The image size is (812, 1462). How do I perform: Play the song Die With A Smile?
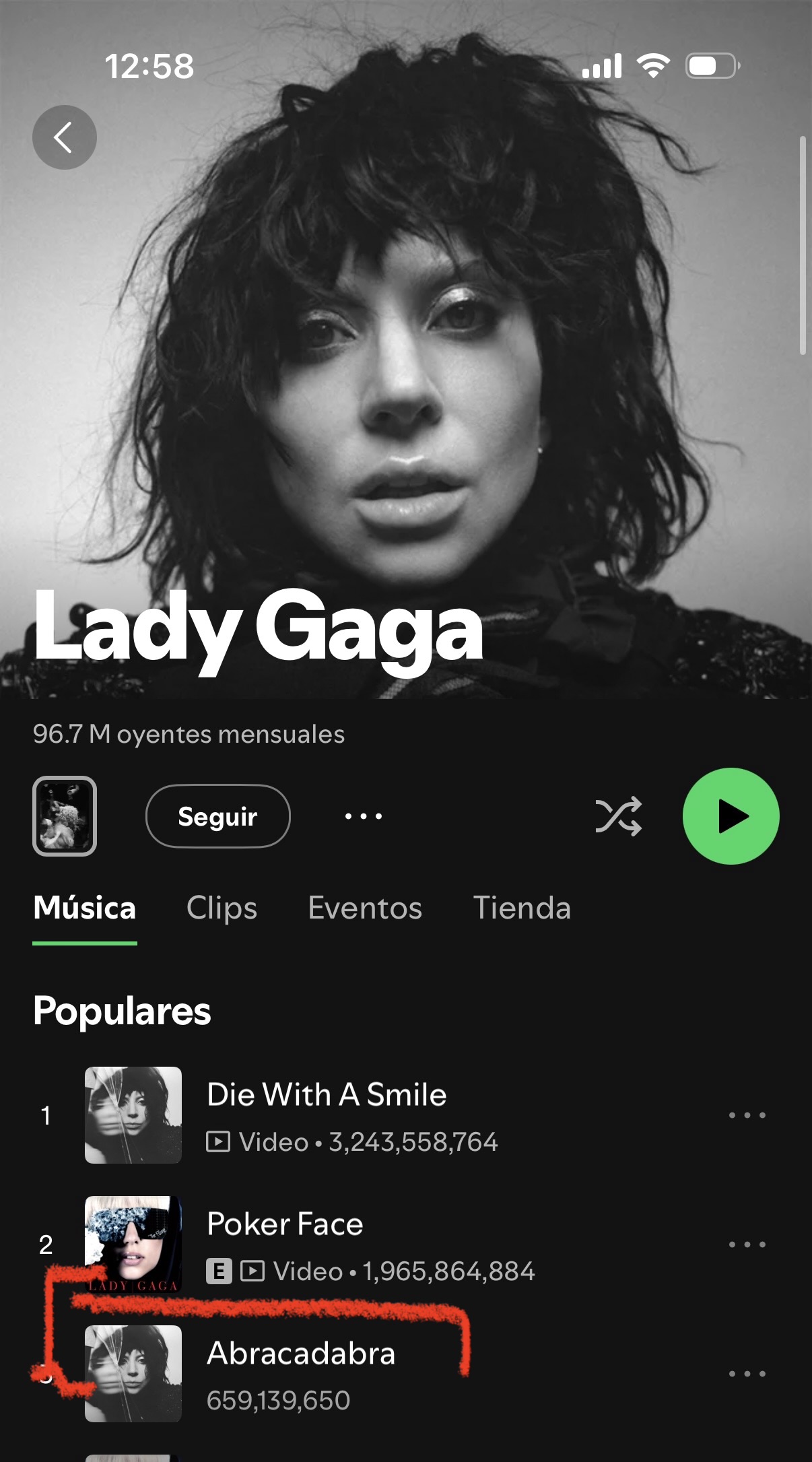click(327, 1095)
